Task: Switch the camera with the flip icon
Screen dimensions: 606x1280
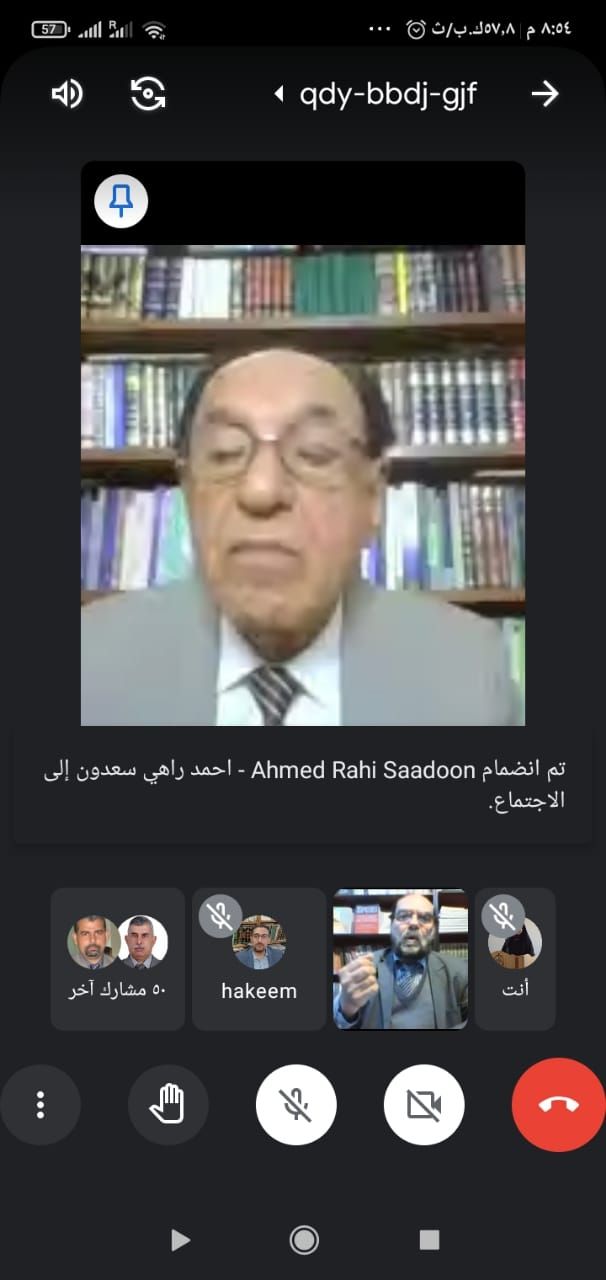Action: point(148,94)
